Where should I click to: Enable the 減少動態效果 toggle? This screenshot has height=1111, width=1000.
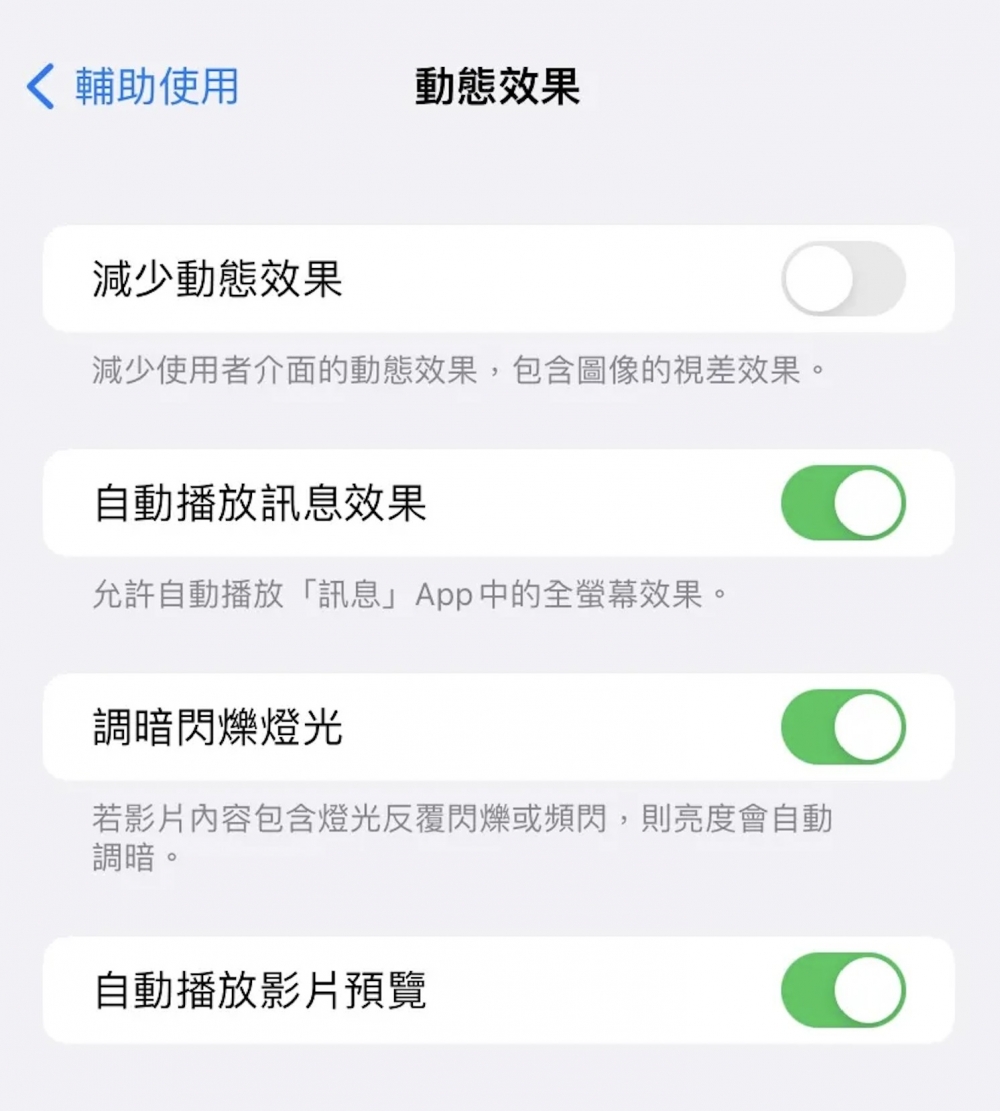tap(843, 280)
